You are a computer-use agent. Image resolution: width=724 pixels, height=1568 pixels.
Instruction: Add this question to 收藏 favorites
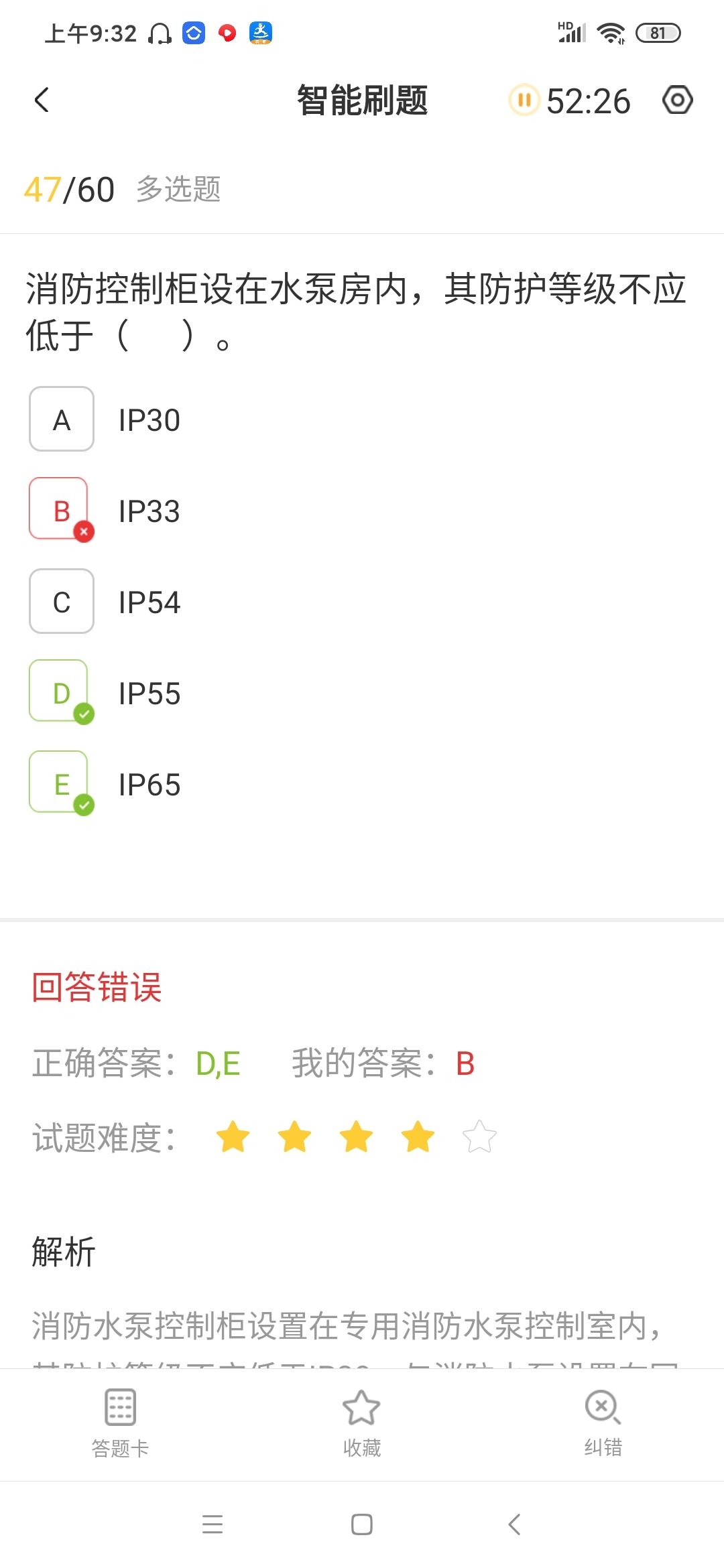point(362,1423)
